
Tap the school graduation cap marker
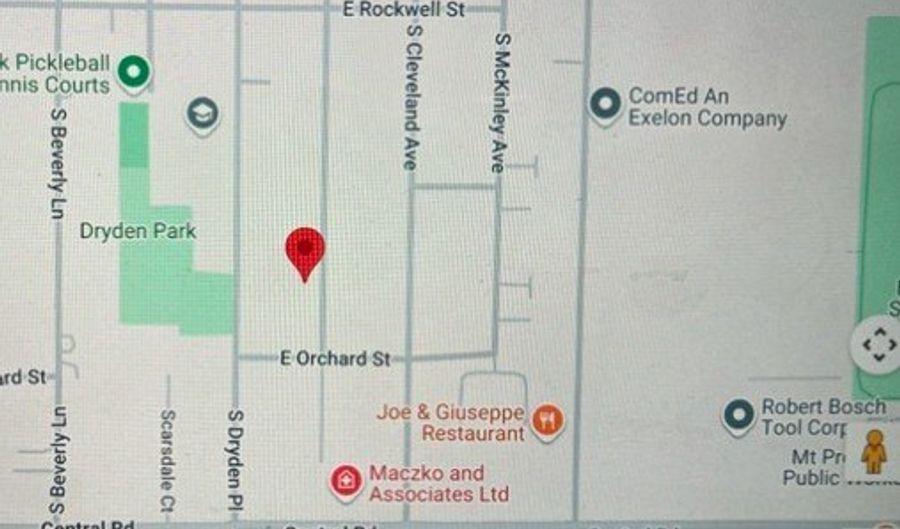[x=202, y=115]
